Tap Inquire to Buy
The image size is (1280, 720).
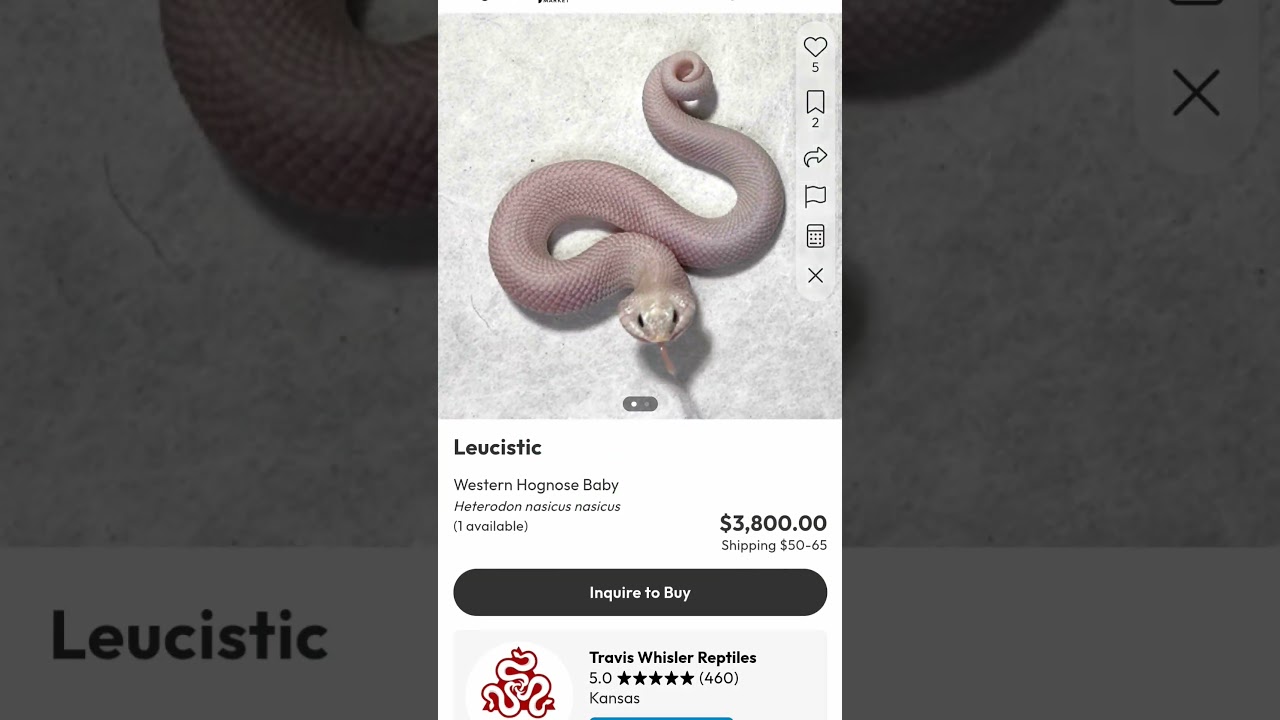pos(640,592)
